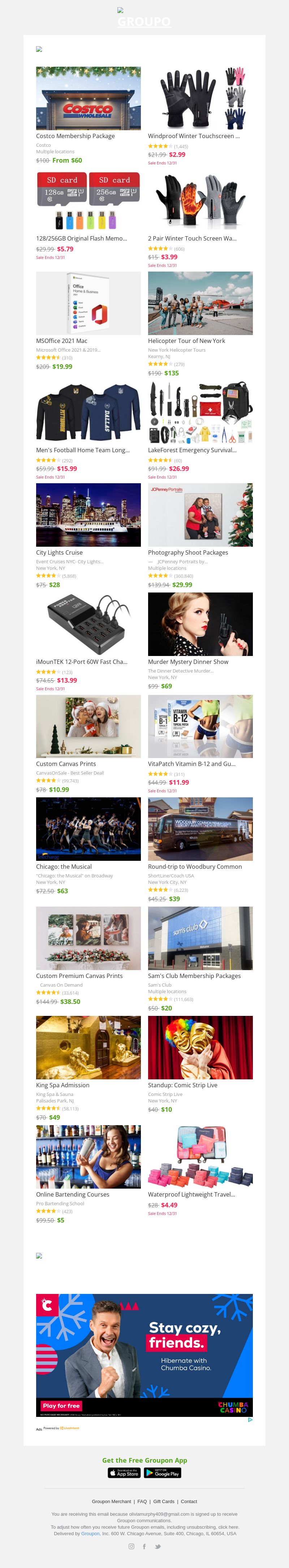This screenshot has height=1568, width=289.
Task: View Murder Mystery Dinner Show deal
Action: pos(200,624)
